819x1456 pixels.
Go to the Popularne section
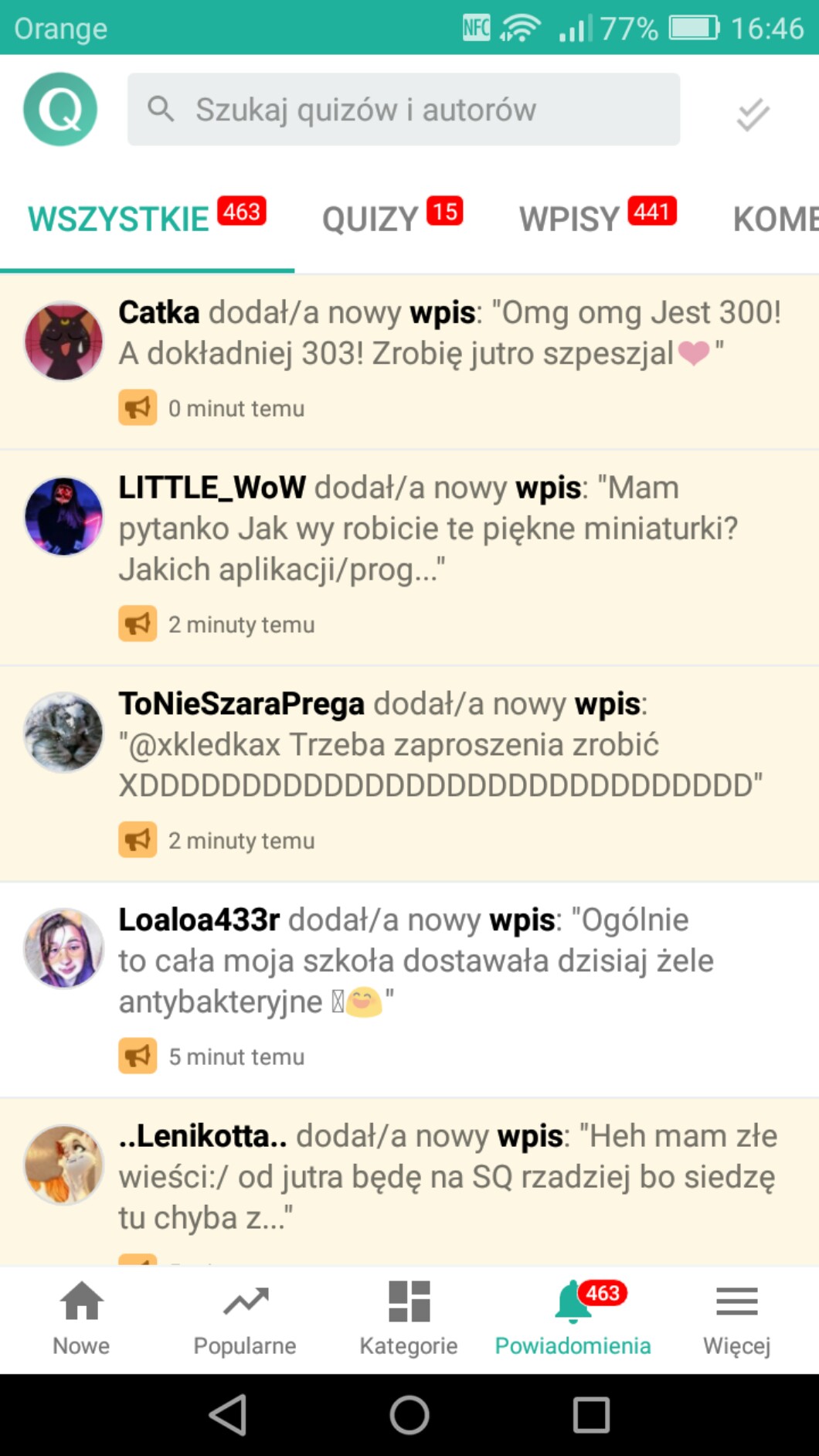(245, 1318)
